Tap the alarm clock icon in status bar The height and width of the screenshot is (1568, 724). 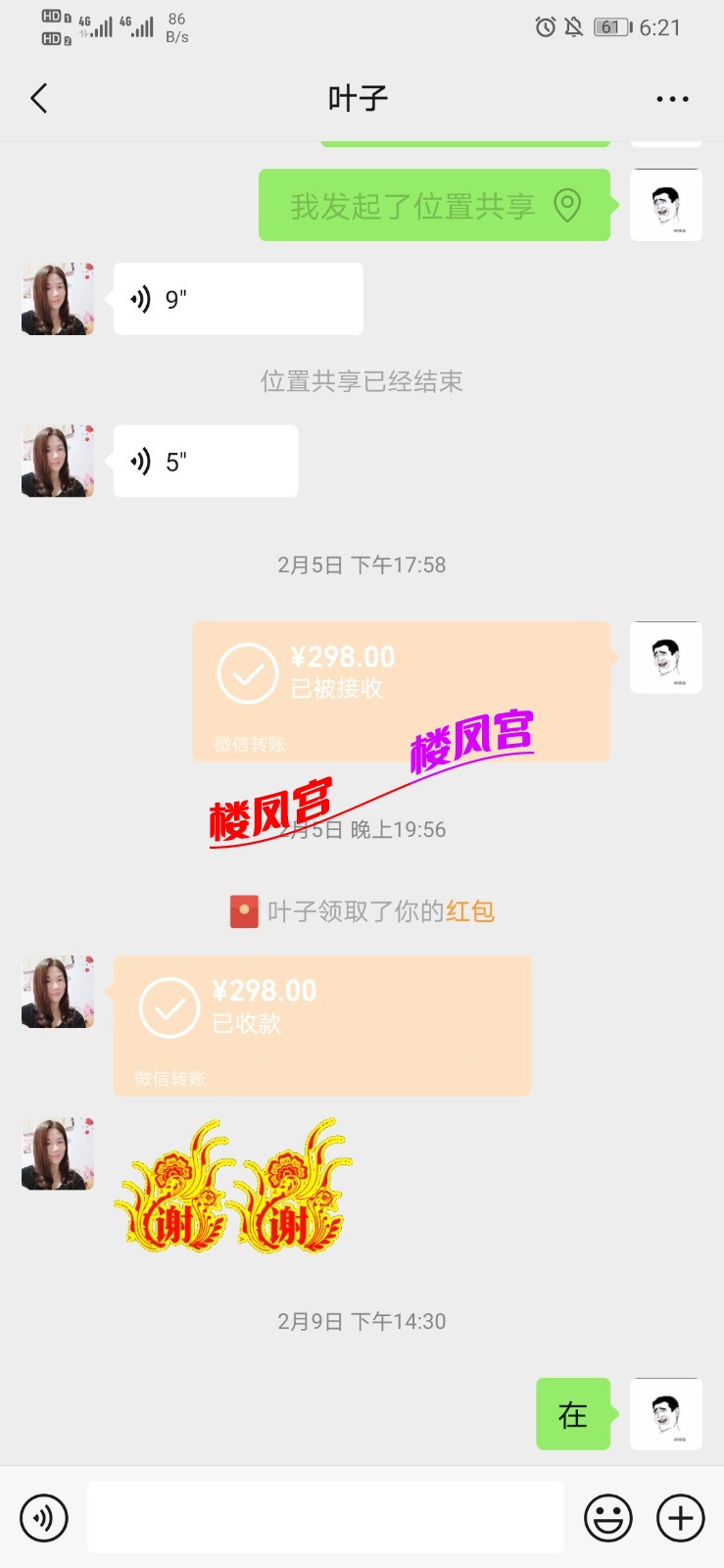pyautogui.click(x=545, y=28)
